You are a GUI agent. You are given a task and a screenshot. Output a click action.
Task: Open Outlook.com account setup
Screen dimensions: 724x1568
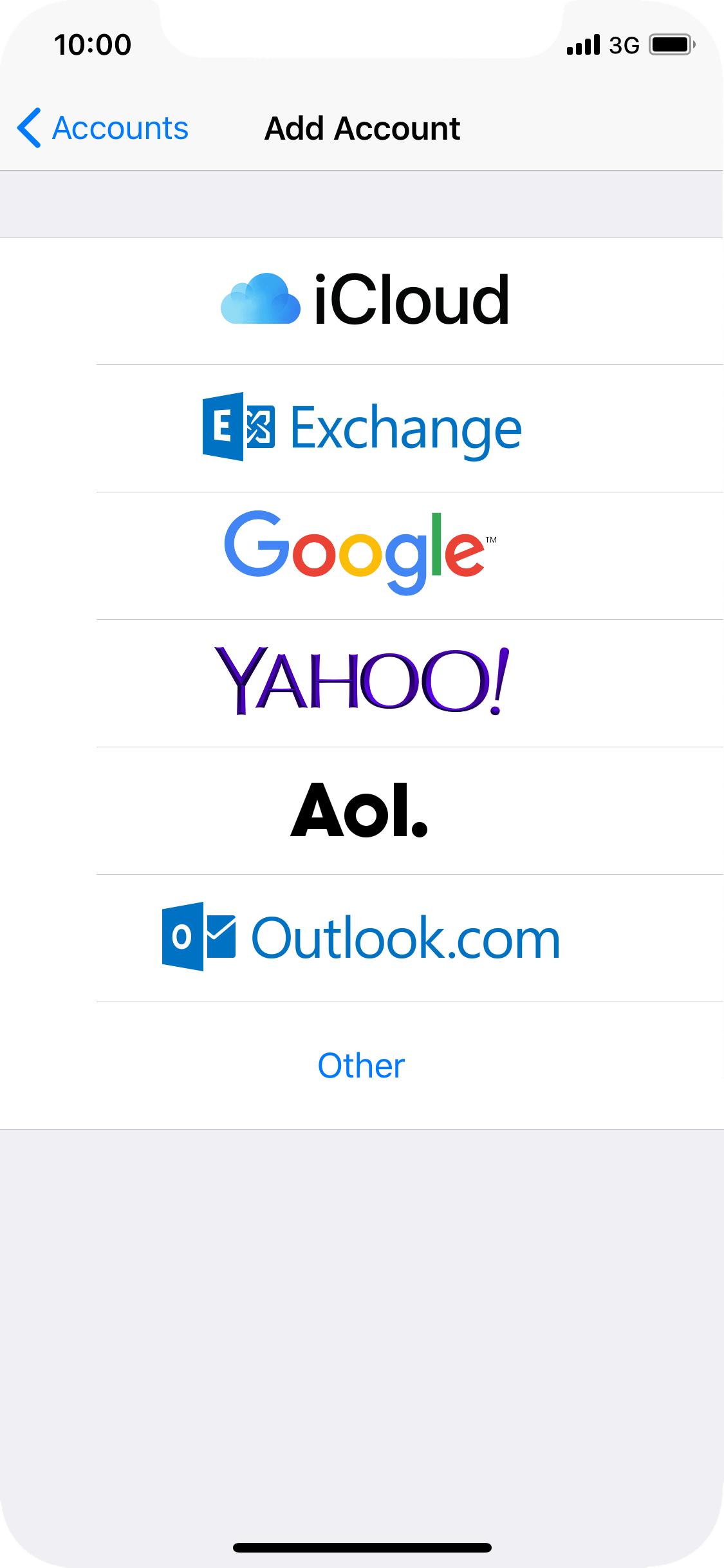[362, 938]
